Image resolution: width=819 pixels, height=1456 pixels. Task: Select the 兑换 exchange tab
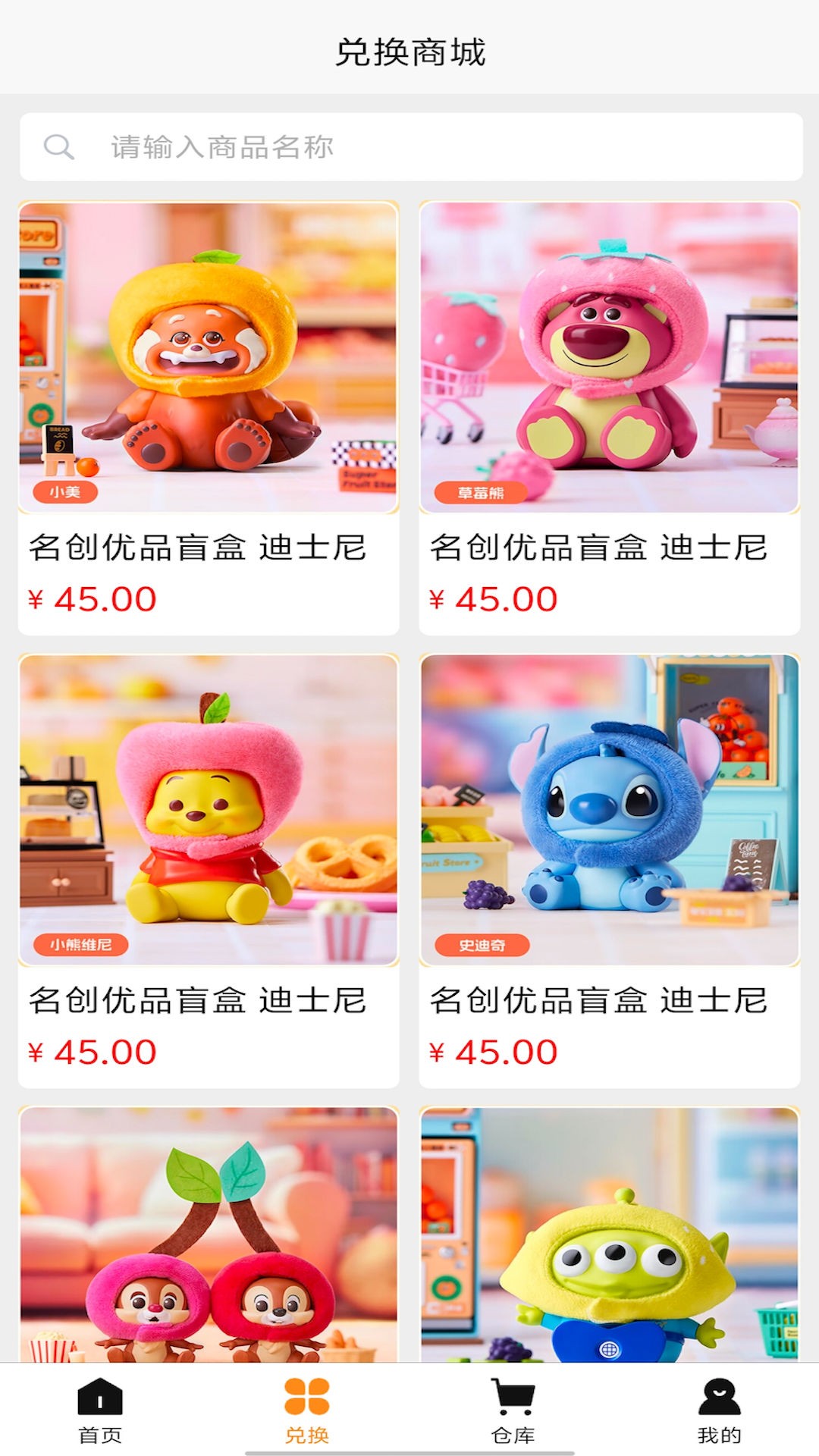(307, 1410)
